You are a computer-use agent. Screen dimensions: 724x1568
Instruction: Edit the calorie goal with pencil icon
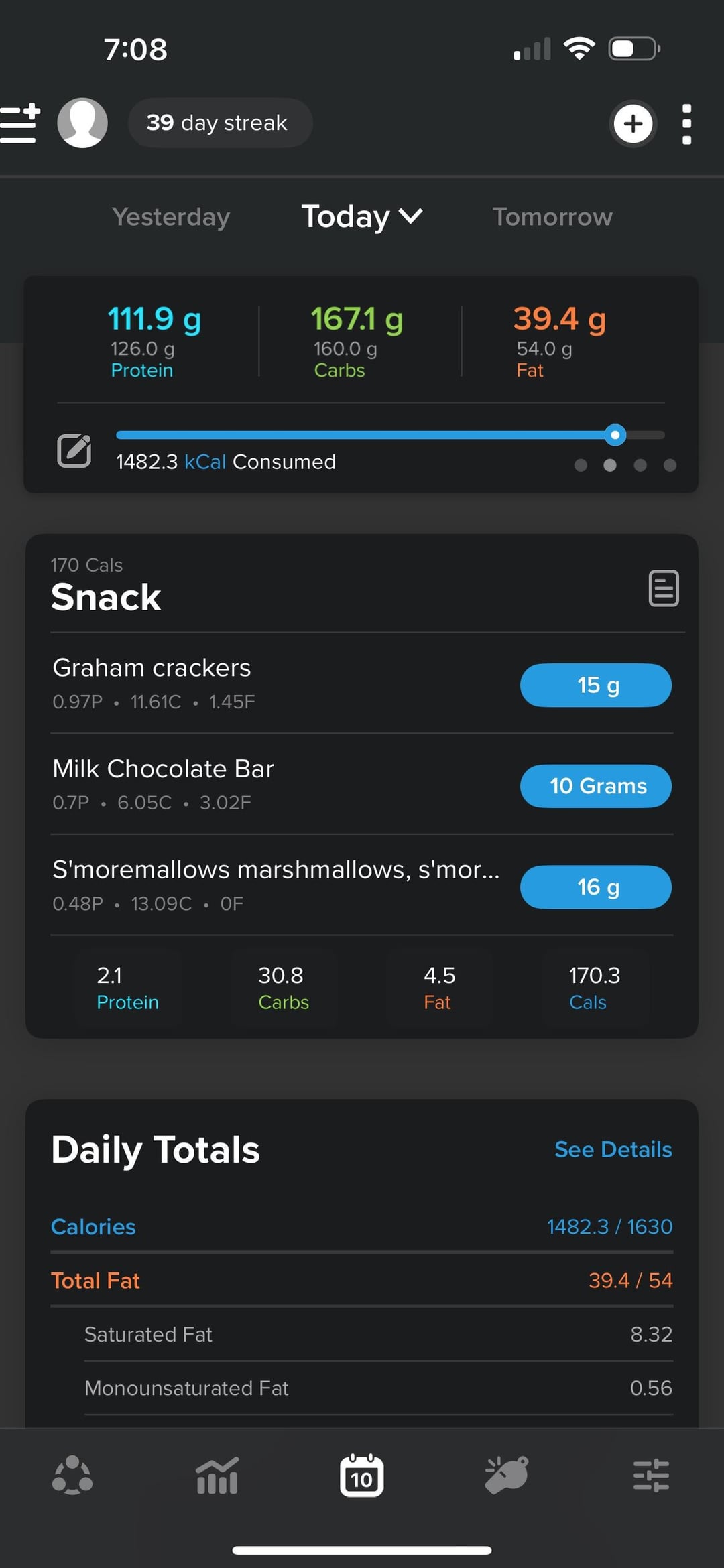74,450
